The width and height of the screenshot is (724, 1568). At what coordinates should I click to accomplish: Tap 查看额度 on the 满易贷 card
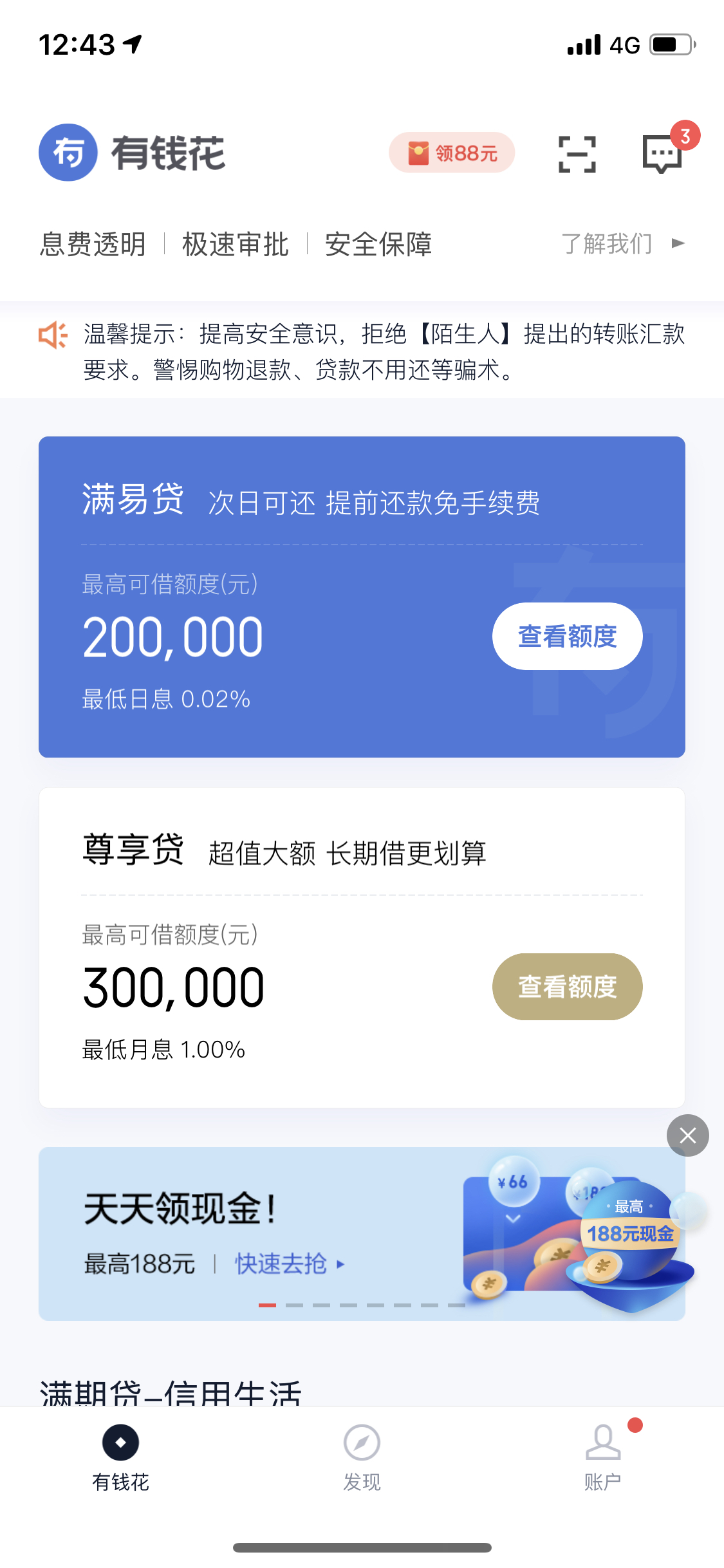567,636
